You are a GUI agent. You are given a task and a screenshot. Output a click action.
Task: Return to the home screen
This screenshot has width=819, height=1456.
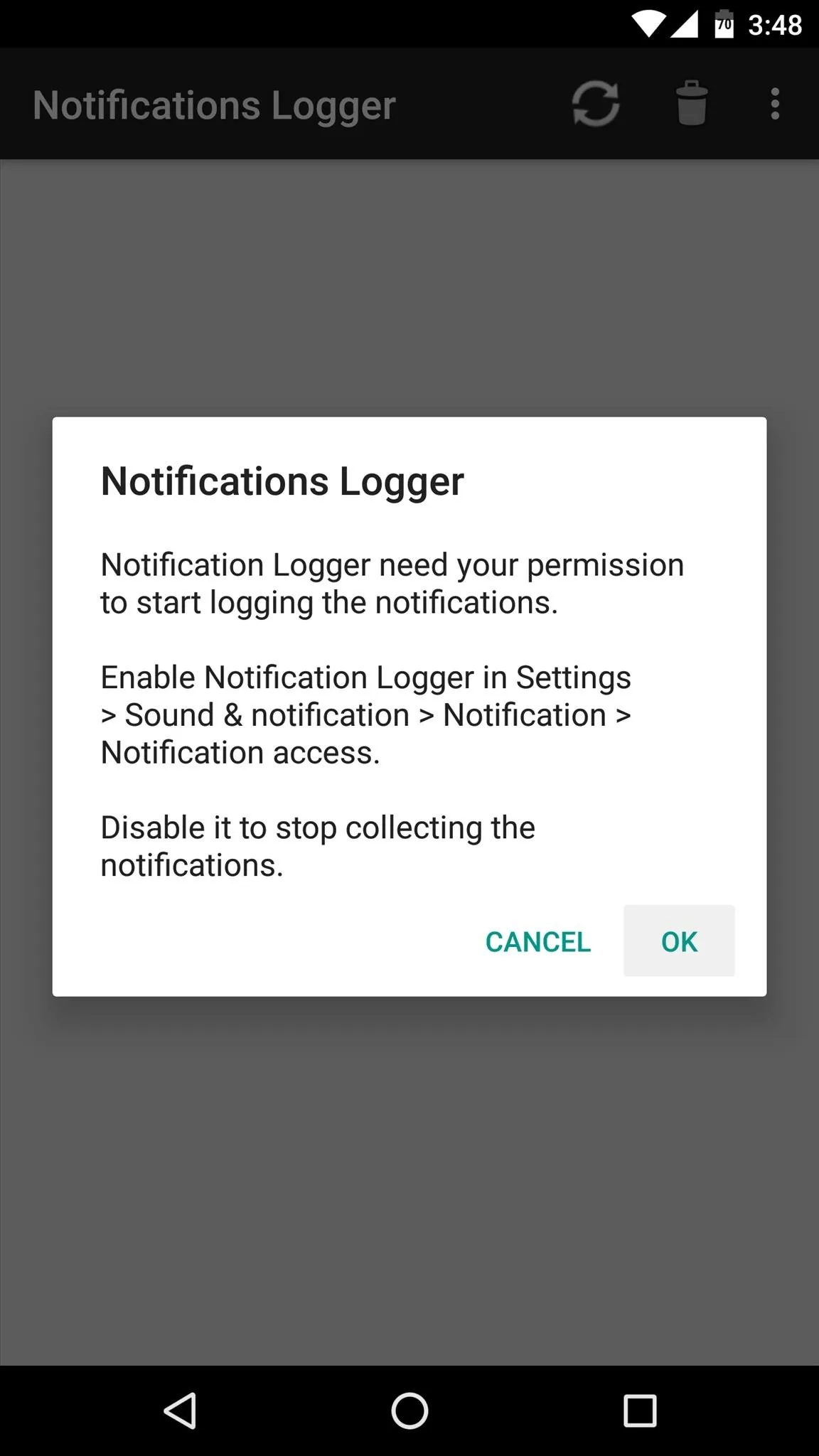click(409, 1410)
